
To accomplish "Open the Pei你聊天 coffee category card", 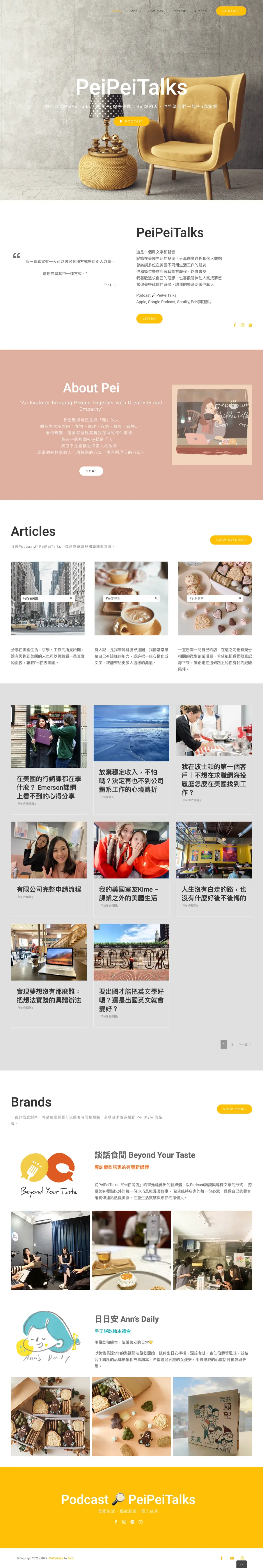I will pos(131,598).
